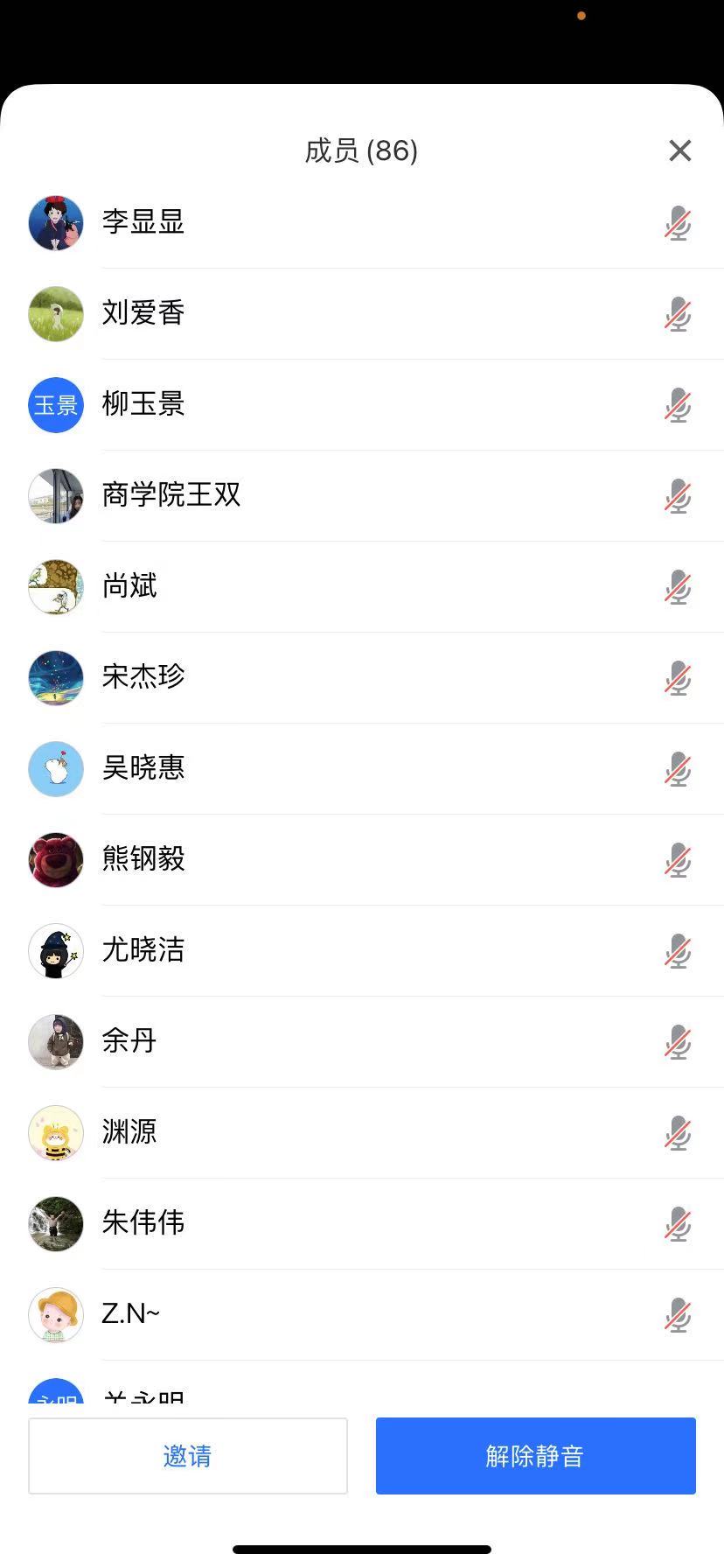Choose member 商学院王双
This screenshot has height=1568, width=724.
[x=171, y=495]
